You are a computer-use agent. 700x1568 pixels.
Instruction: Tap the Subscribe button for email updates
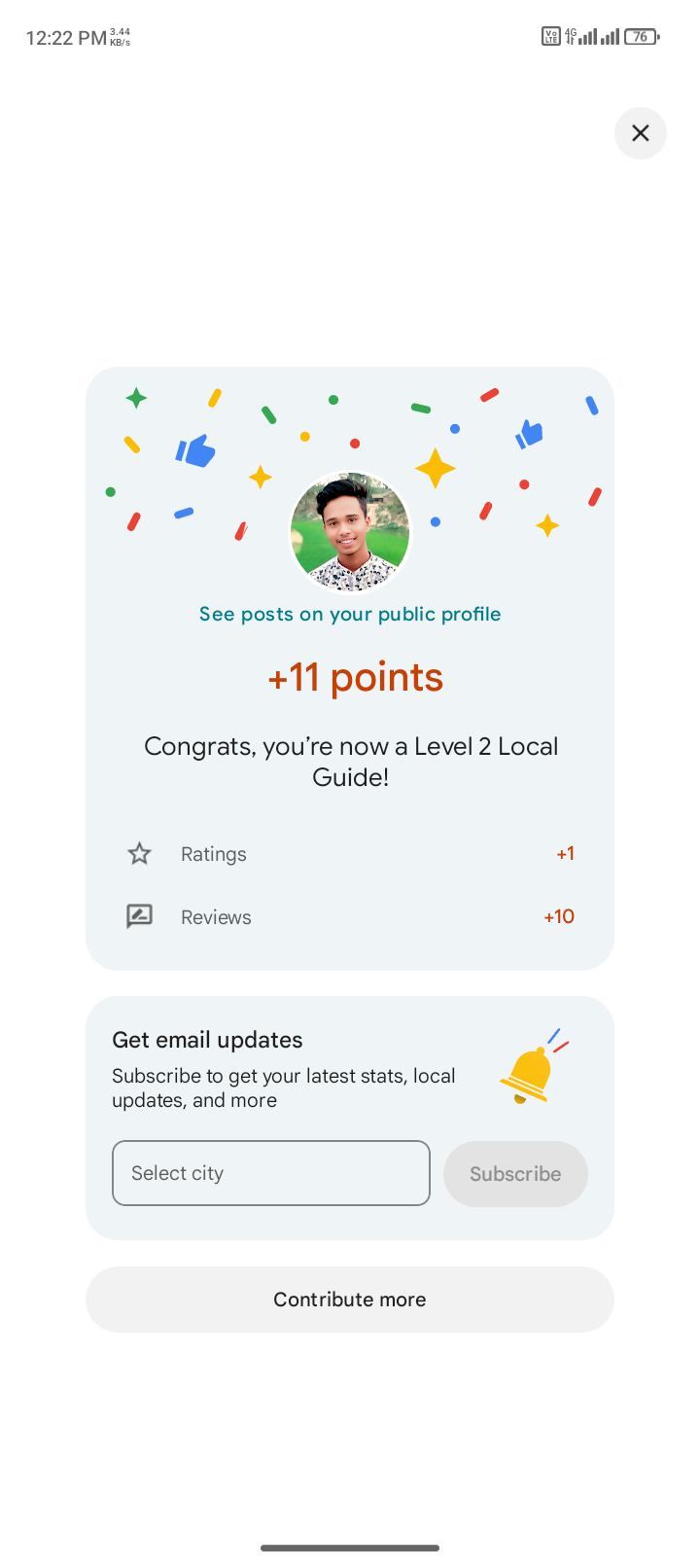515,1174
